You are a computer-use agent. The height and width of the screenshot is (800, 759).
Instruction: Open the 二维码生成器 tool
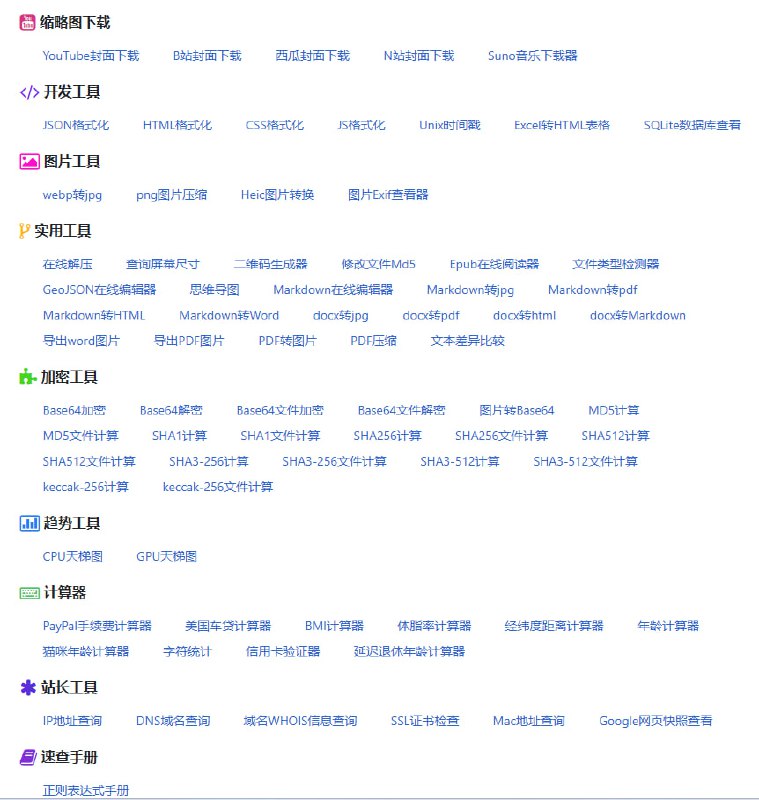coord(270,265)
